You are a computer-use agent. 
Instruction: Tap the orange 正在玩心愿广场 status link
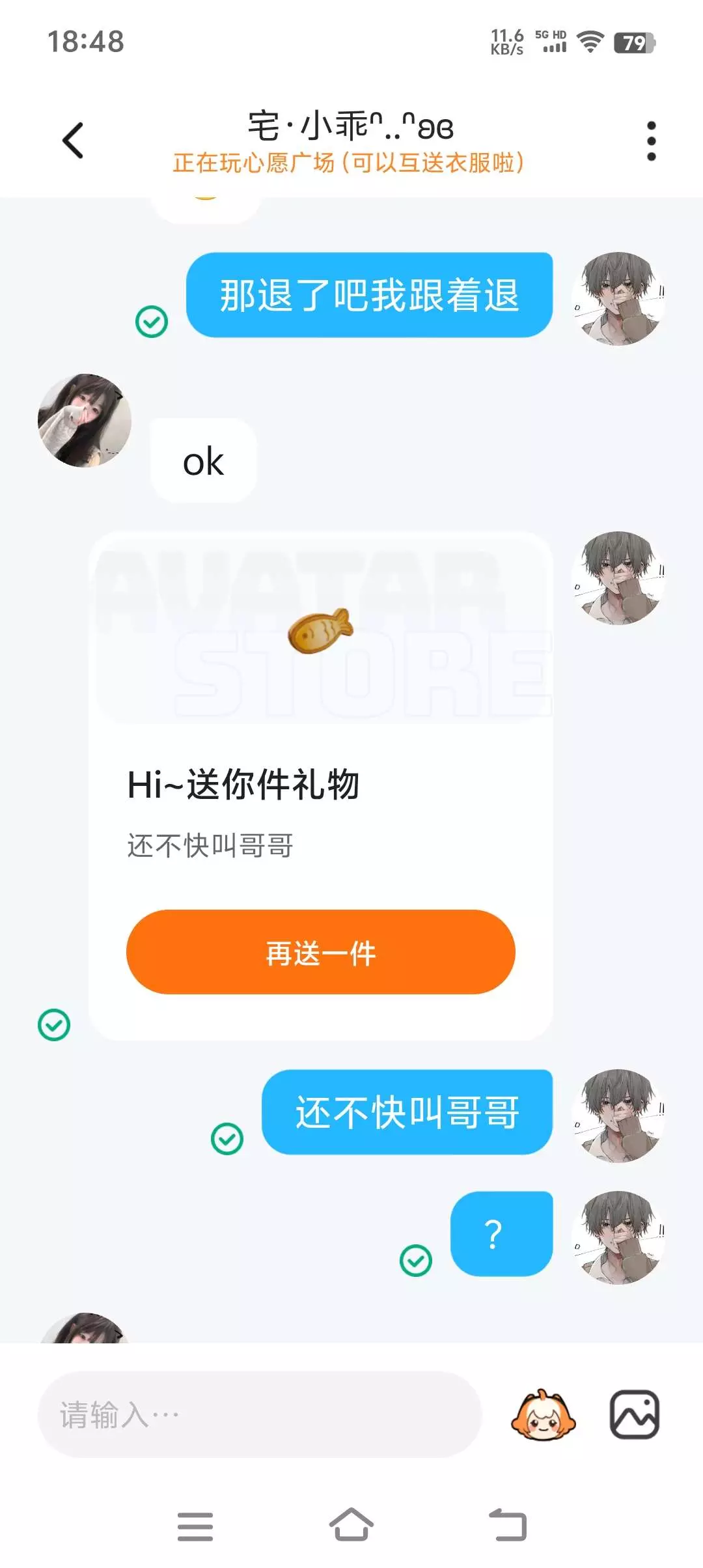click(348, 163)
